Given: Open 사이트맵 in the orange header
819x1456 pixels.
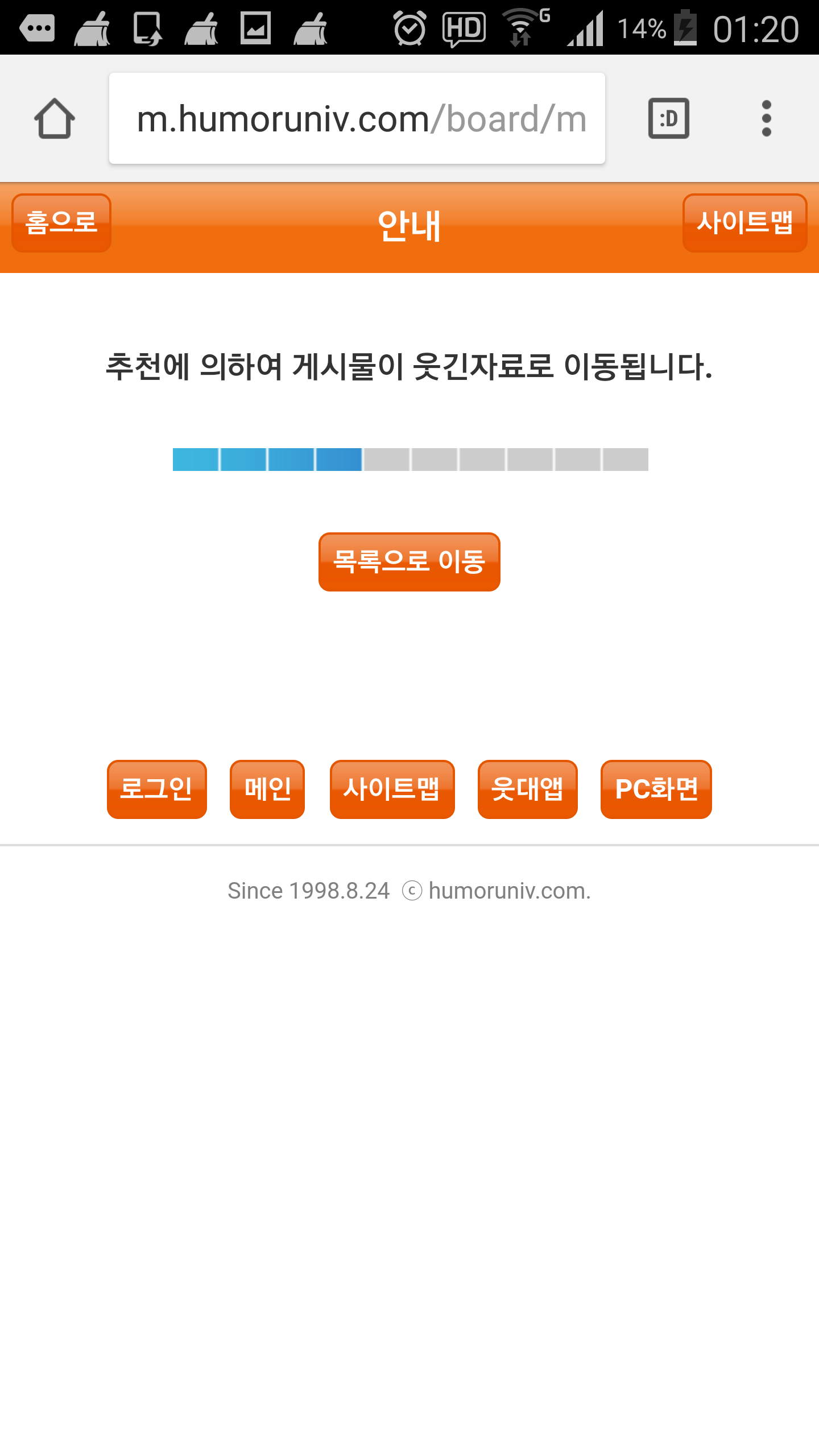Looking at the screenshot, I should click(x=744, y=223).
